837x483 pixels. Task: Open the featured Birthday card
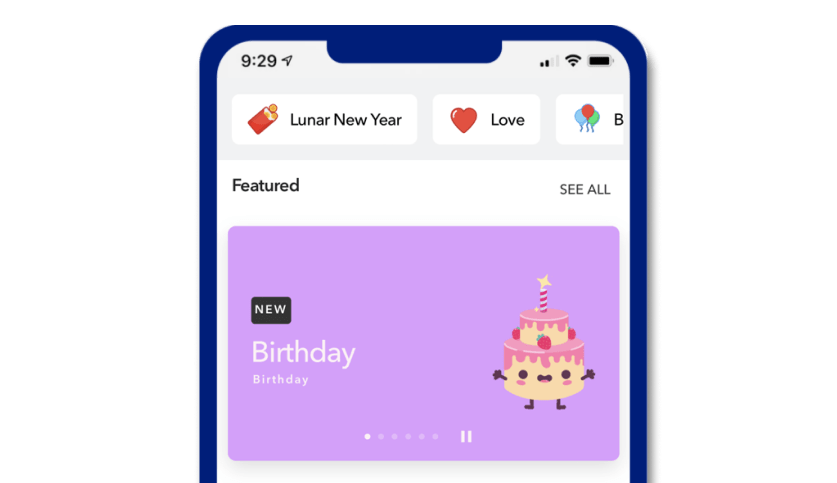423,342
